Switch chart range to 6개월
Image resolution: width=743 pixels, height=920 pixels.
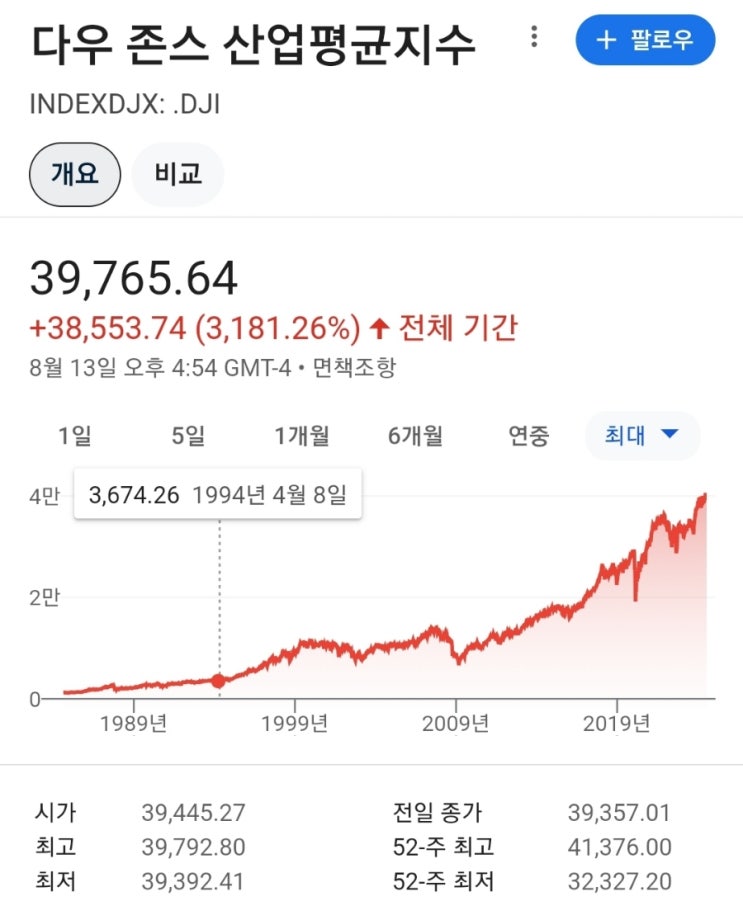click(x=415, y=436)
